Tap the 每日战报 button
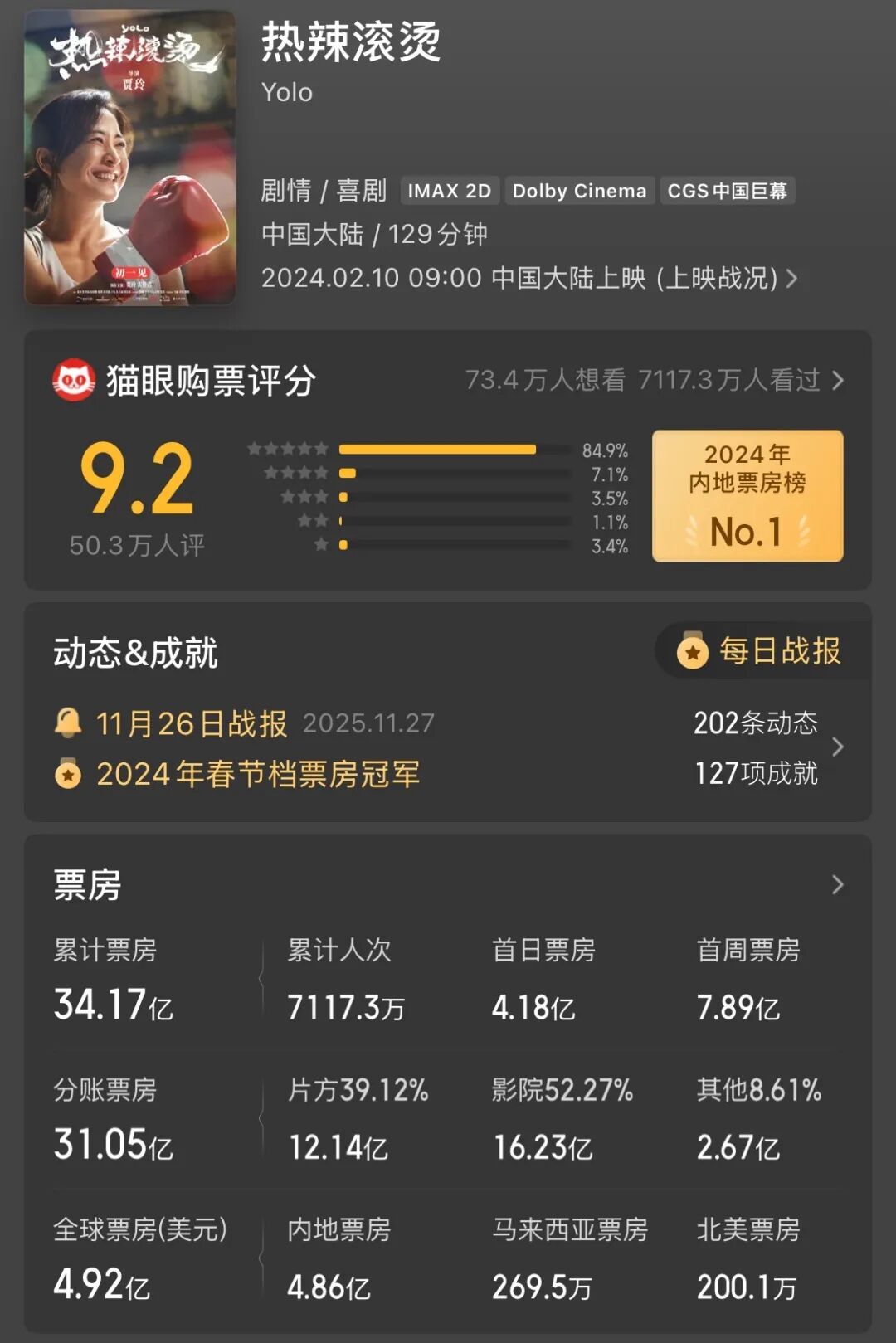The width and height of the screenshot is (896, 1343). [763, 651]
